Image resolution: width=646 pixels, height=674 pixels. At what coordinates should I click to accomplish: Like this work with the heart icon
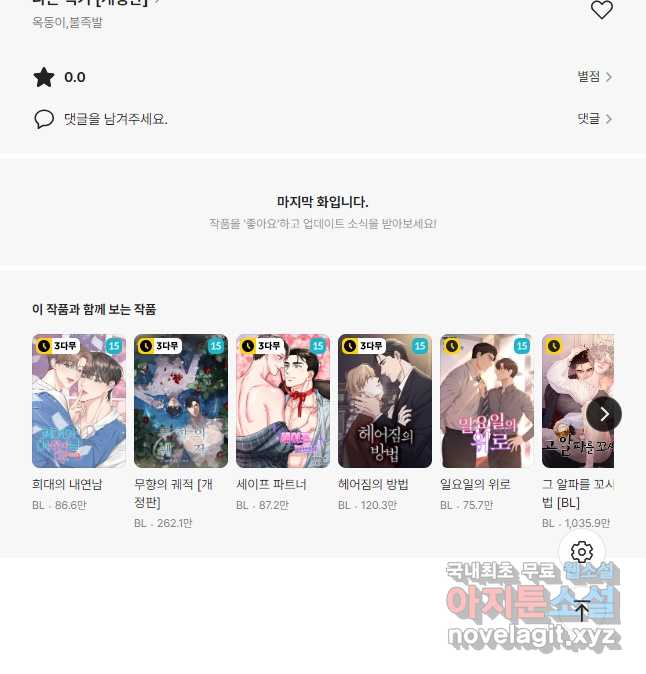601,11
